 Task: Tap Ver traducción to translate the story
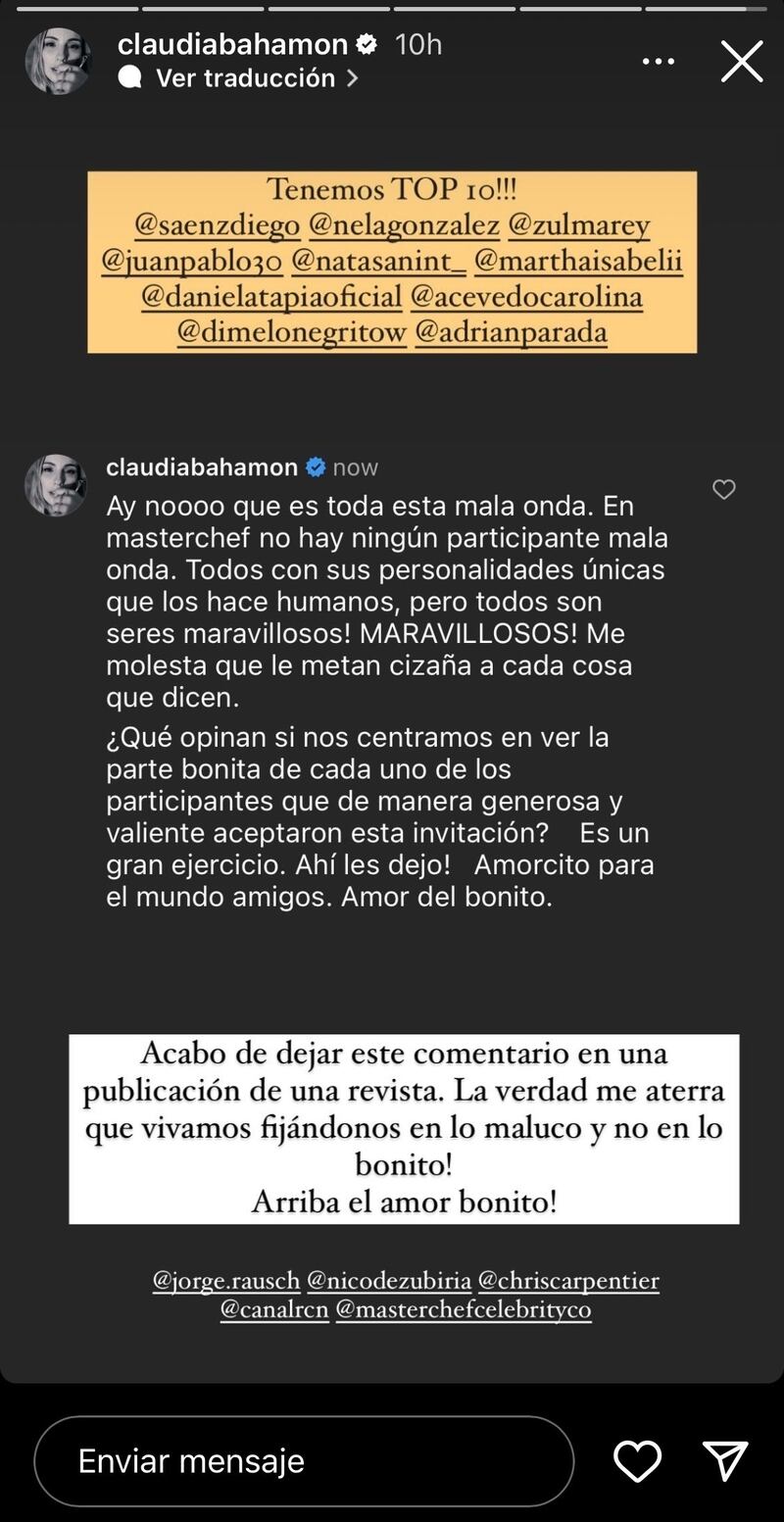pos(245,78)
